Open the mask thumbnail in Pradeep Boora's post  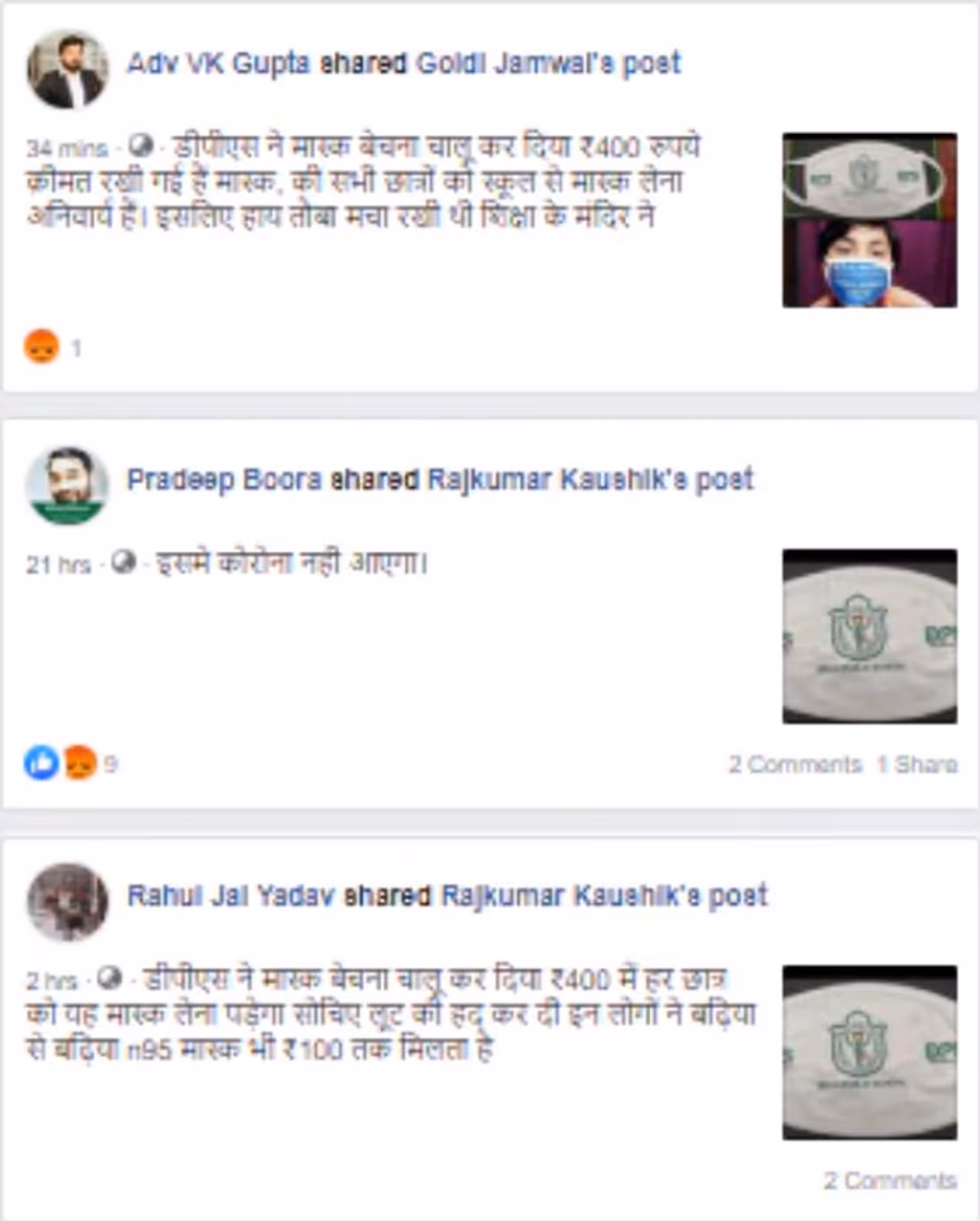pyautogui.click(x=869, y=636)
